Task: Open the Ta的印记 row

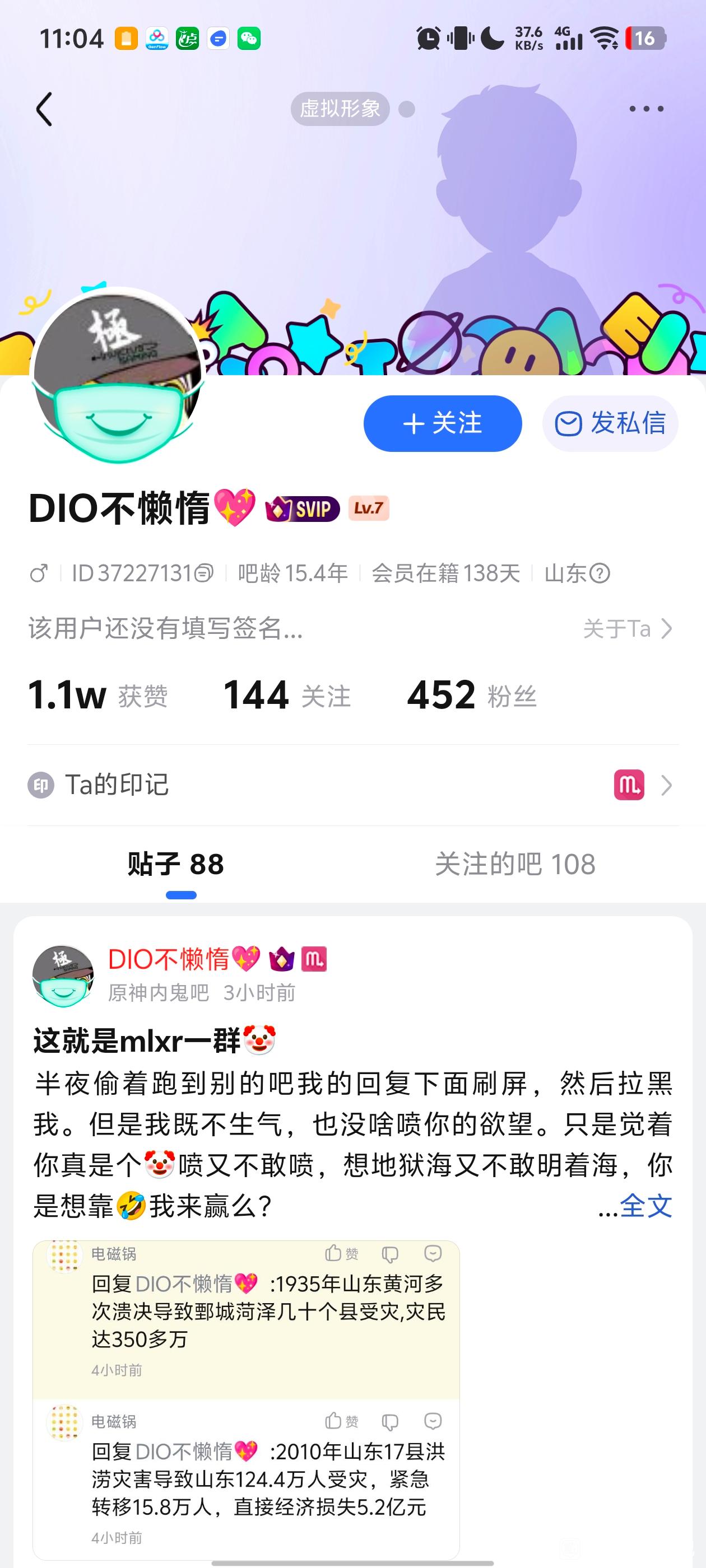Action: pos(352,785)
